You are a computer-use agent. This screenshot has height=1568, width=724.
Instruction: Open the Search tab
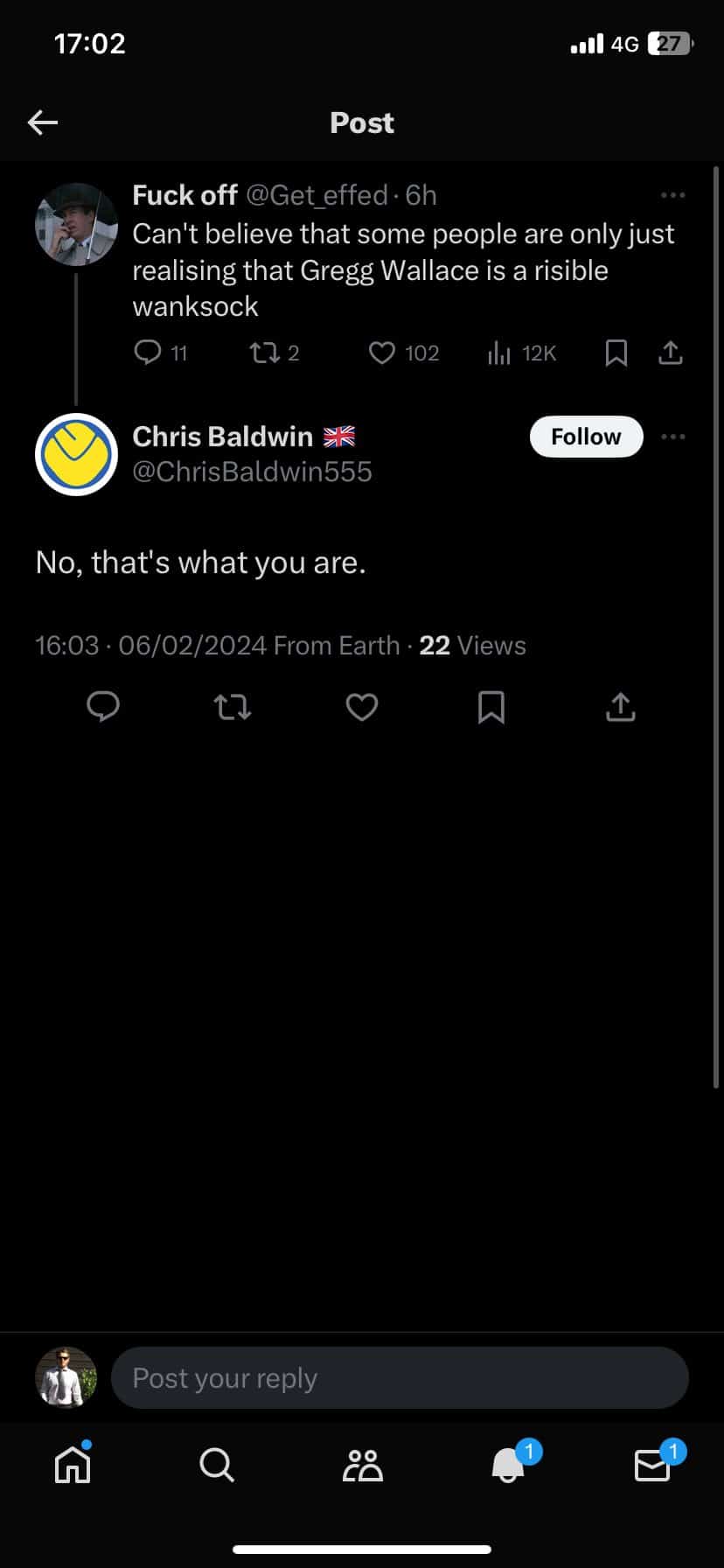[216, 1464]
